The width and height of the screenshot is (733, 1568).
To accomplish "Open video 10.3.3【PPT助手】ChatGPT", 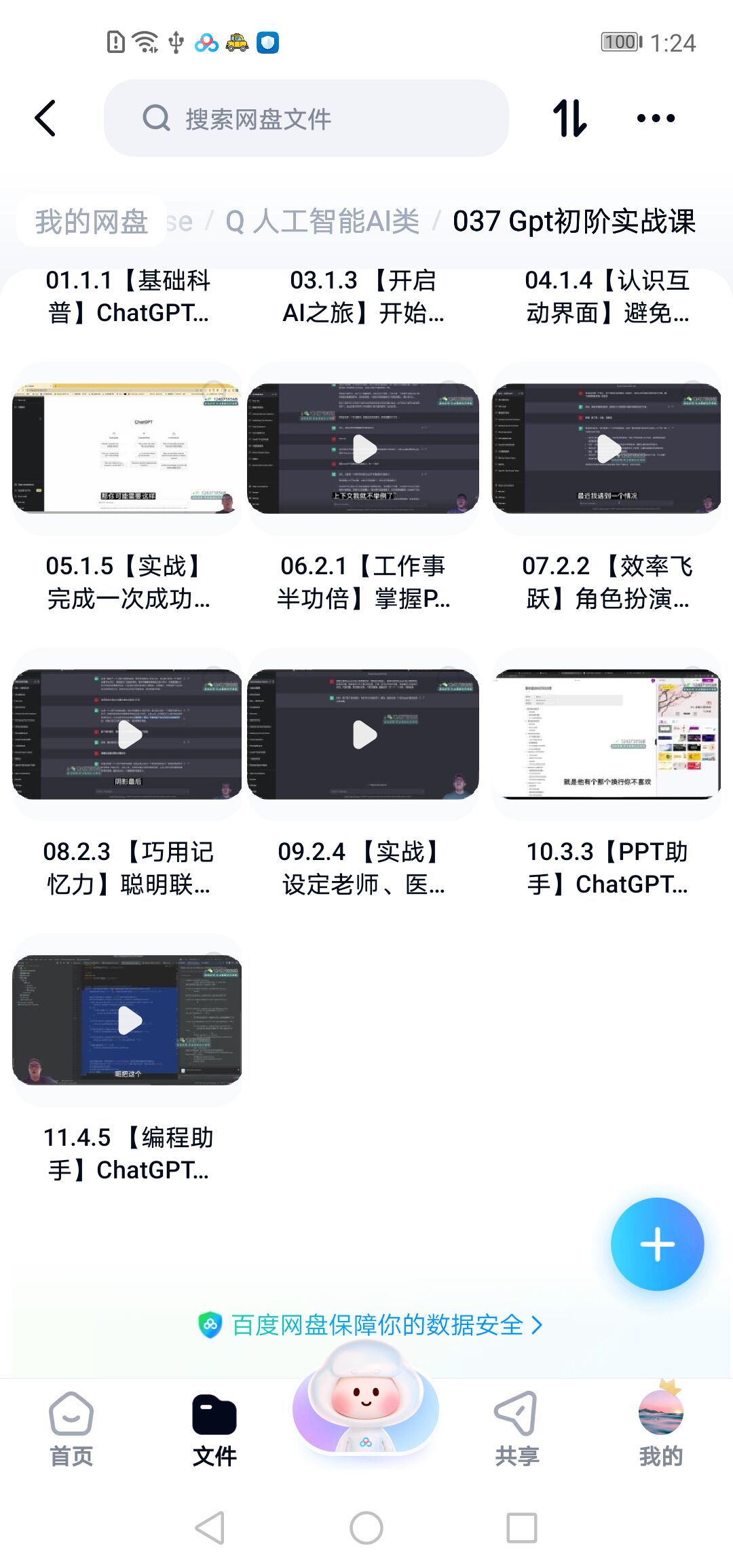I will click(x=607, y=734).
